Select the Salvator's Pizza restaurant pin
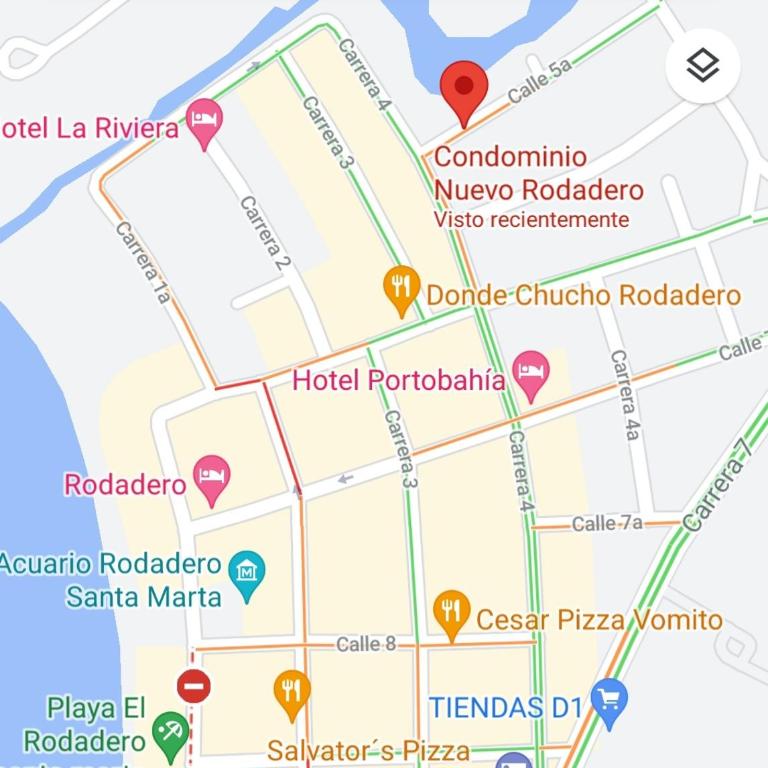The width and height of the screenshot is (768, 768). click(x=292, y=692)
